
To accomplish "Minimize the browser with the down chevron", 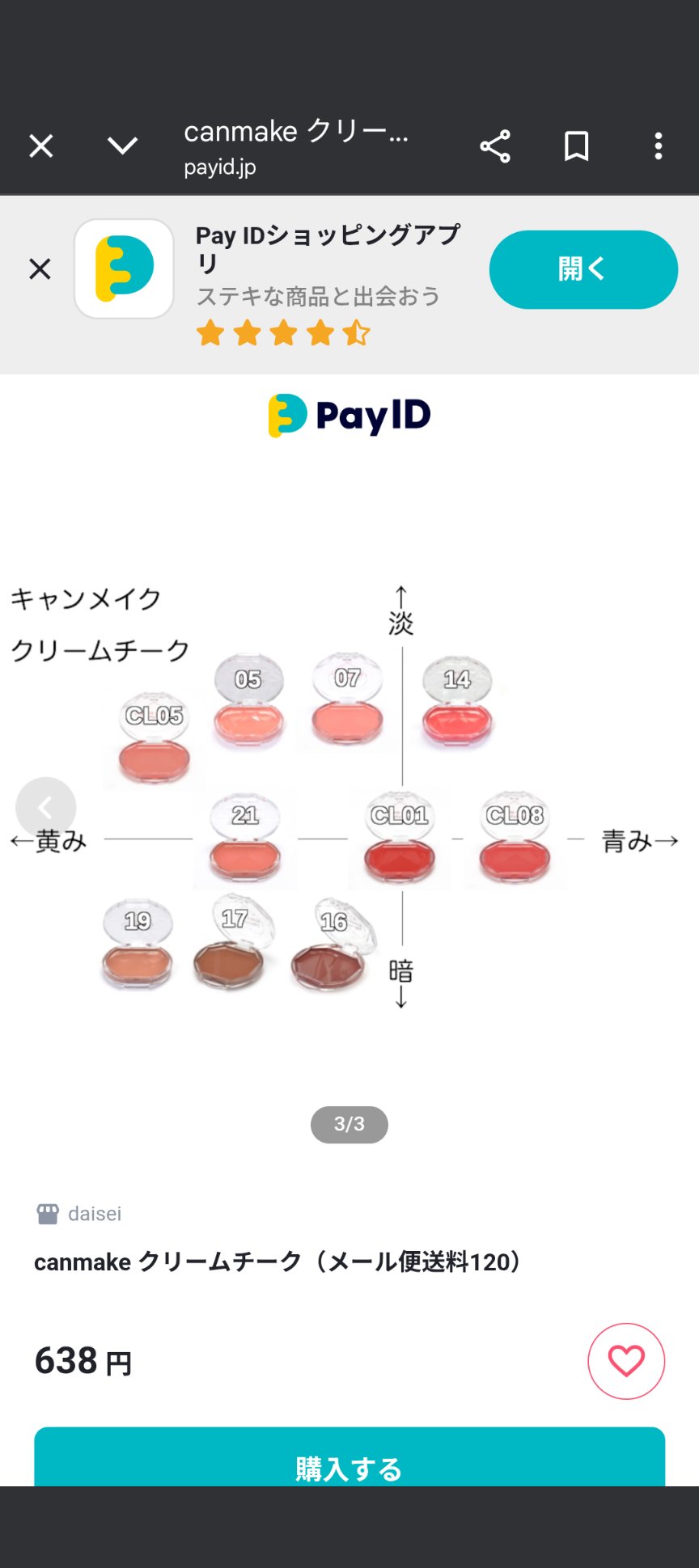I will 123,146.
